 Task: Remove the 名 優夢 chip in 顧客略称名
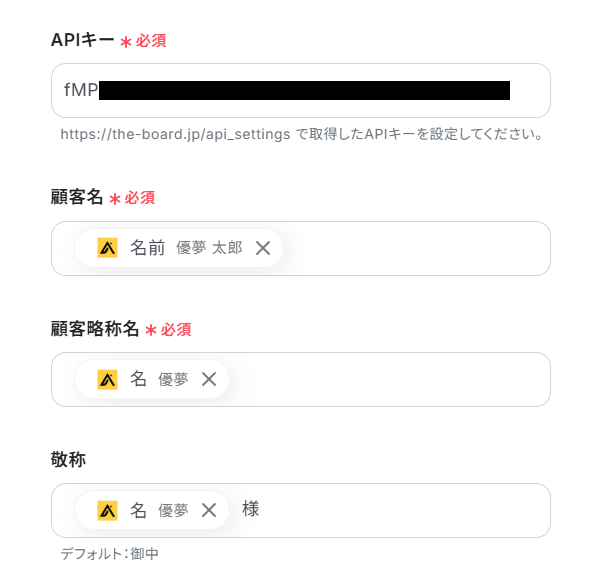(209, 379)
